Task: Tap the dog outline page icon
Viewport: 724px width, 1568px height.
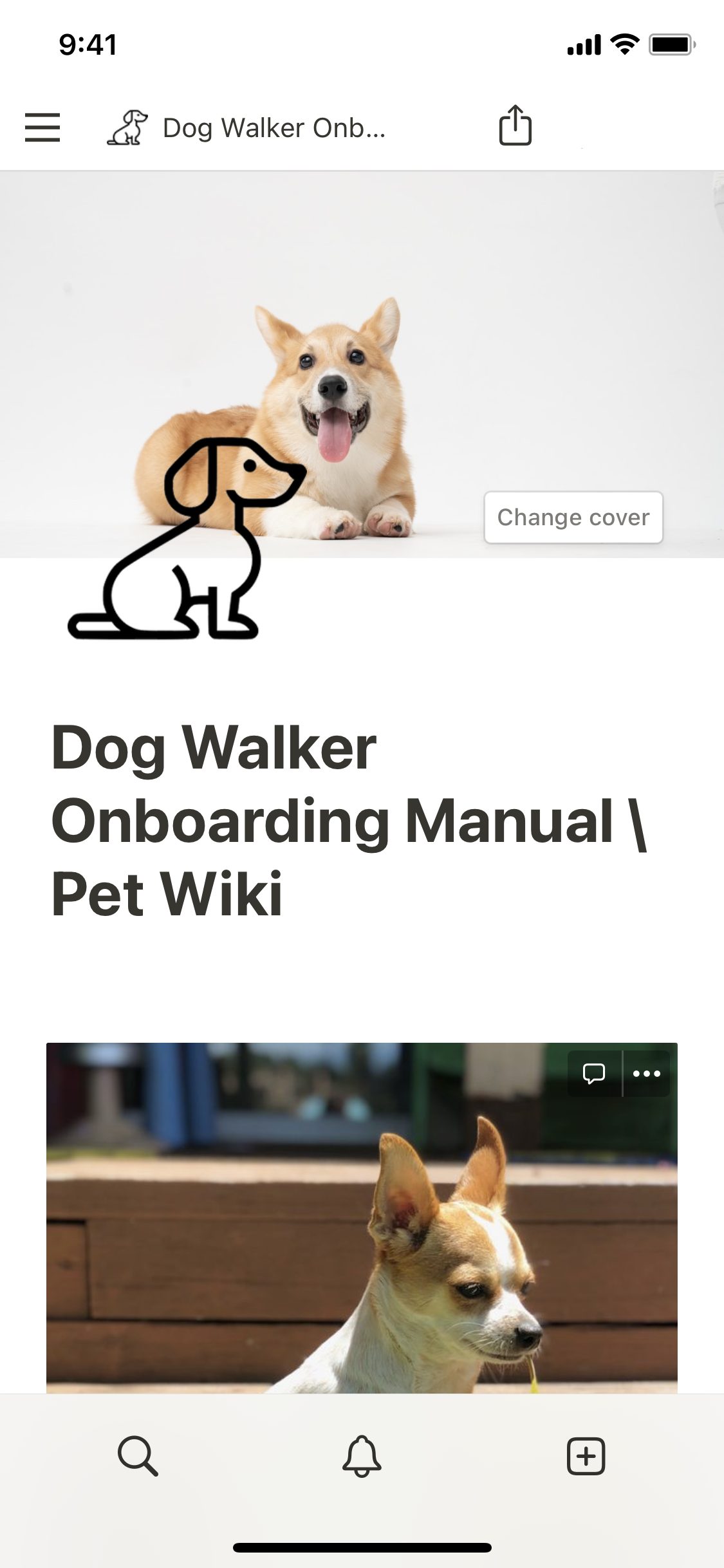Action: pyautogui.click(x=187, y=539)
